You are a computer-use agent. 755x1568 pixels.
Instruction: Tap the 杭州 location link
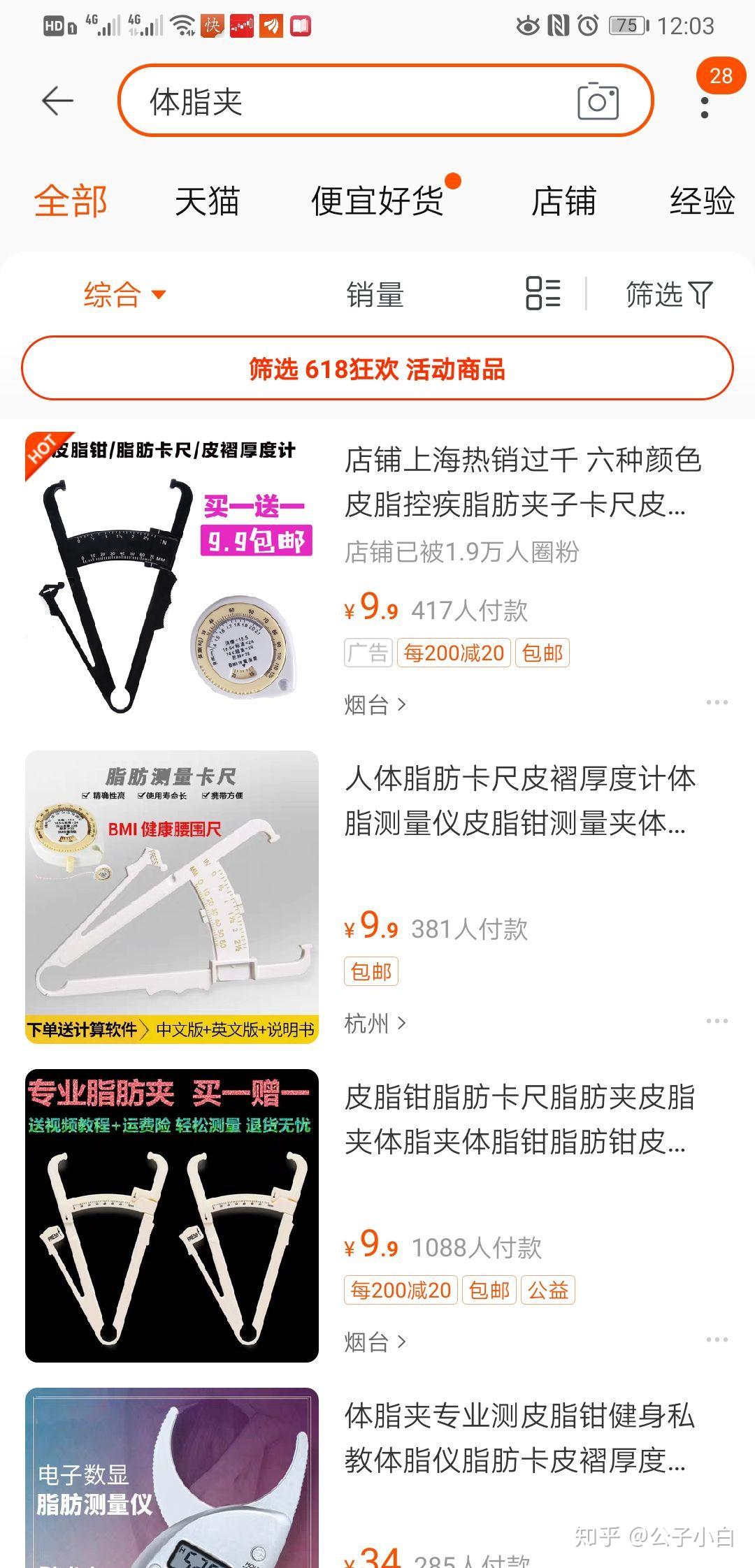click(x=375, y=1024)
